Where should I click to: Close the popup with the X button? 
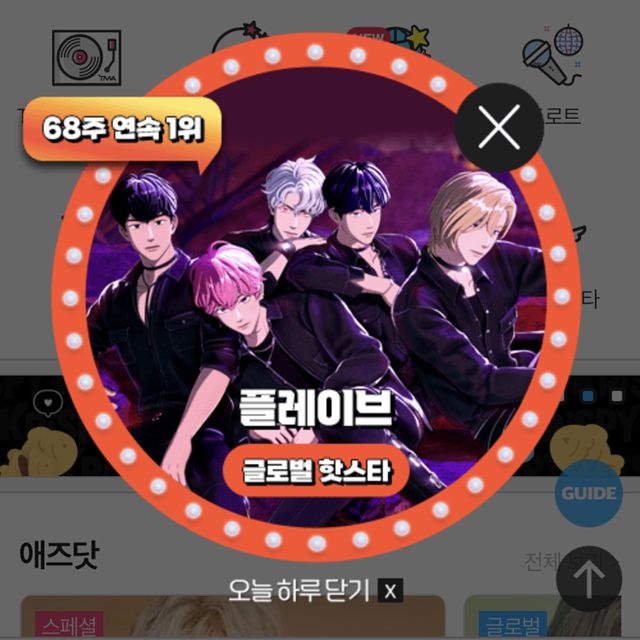point(499,127)
